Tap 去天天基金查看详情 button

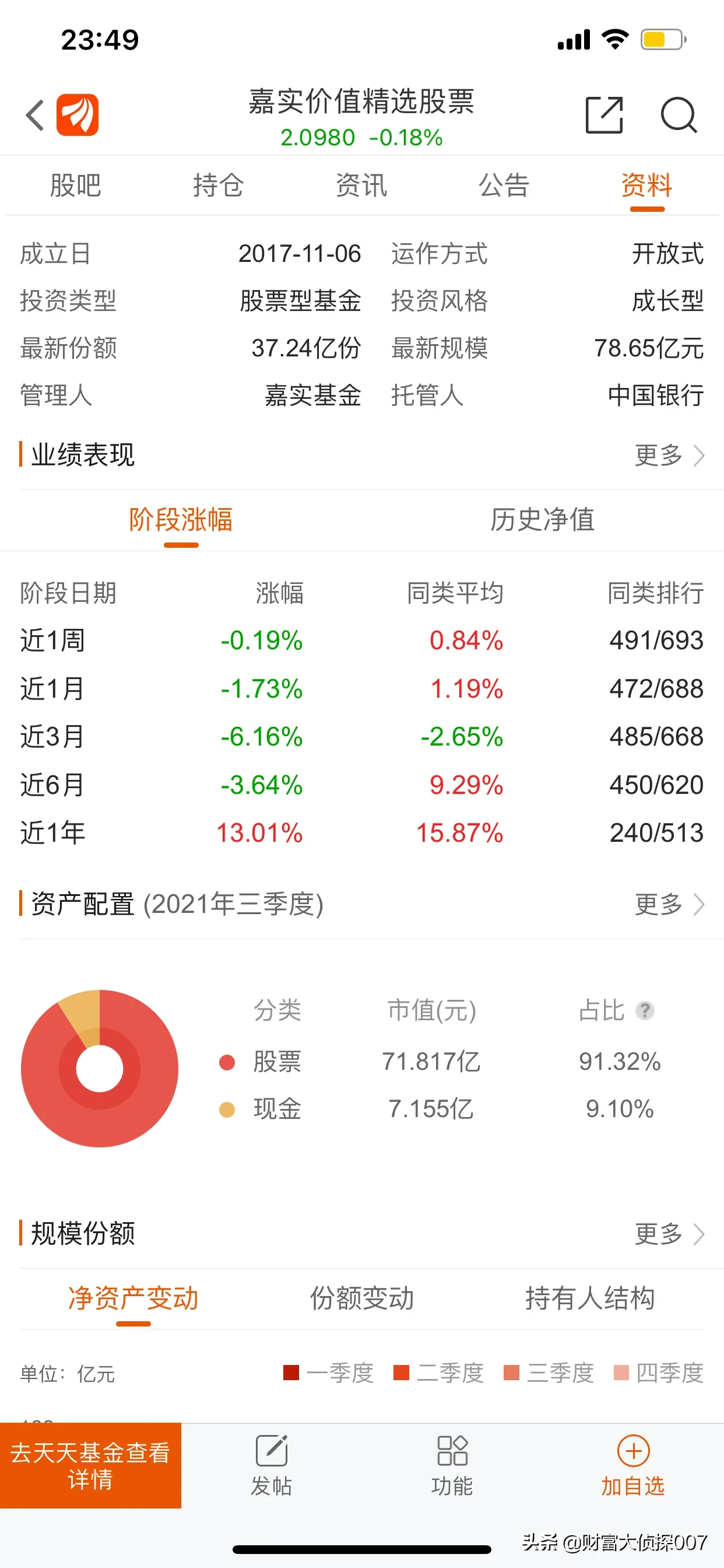(91, 1466)
